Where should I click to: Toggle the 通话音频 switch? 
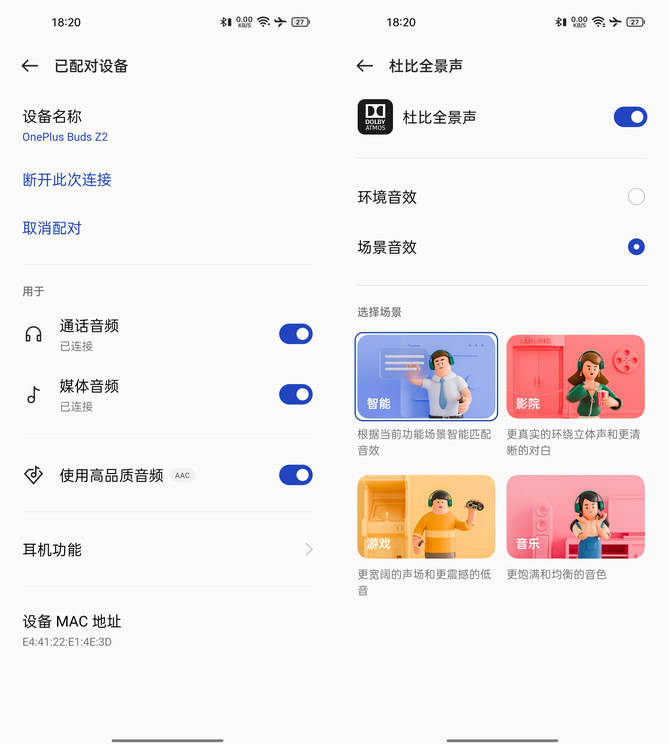[295, 334]
